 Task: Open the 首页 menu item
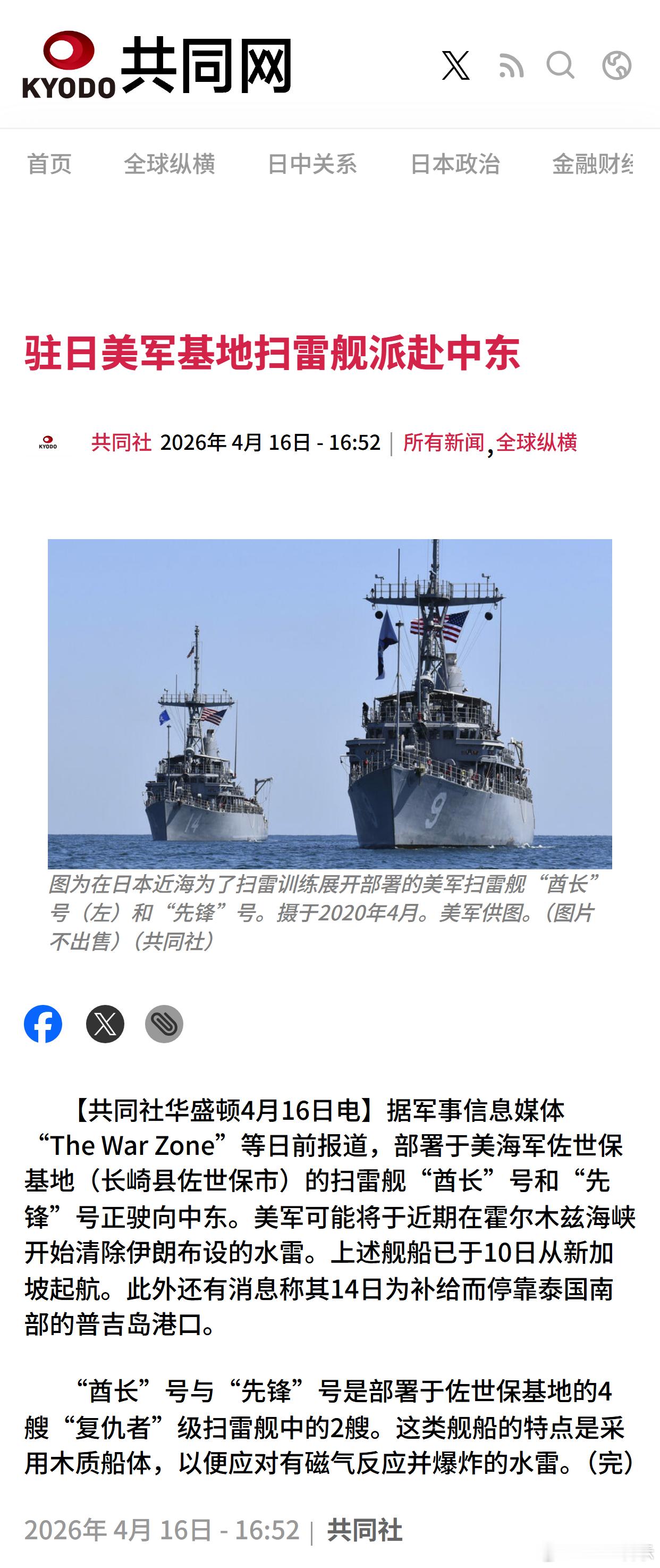(50, 164)
